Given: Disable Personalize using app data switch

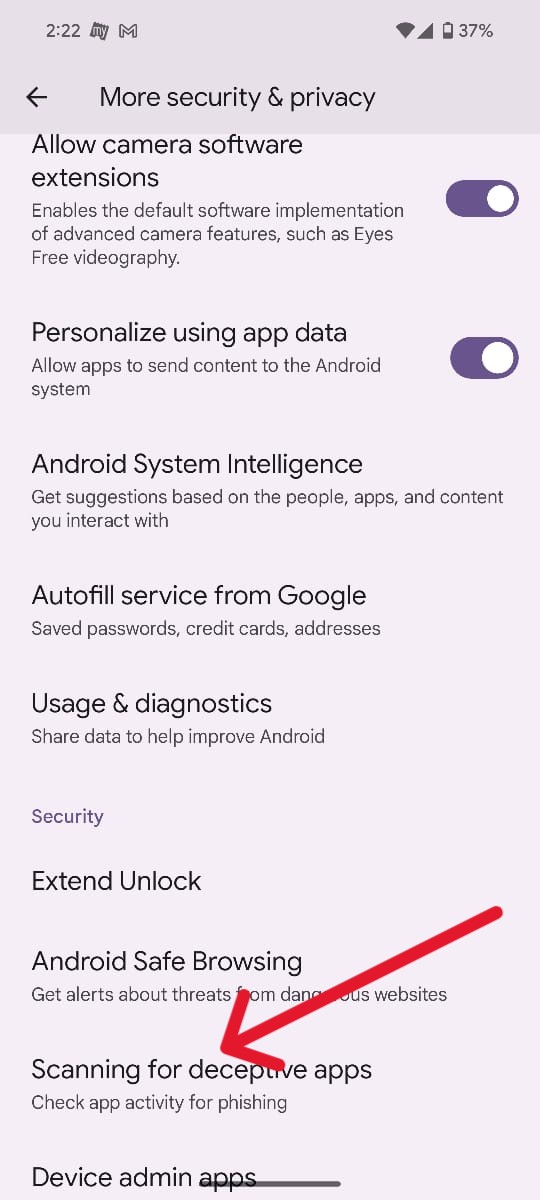Looking at the screenshot, I should click(484, 358).
